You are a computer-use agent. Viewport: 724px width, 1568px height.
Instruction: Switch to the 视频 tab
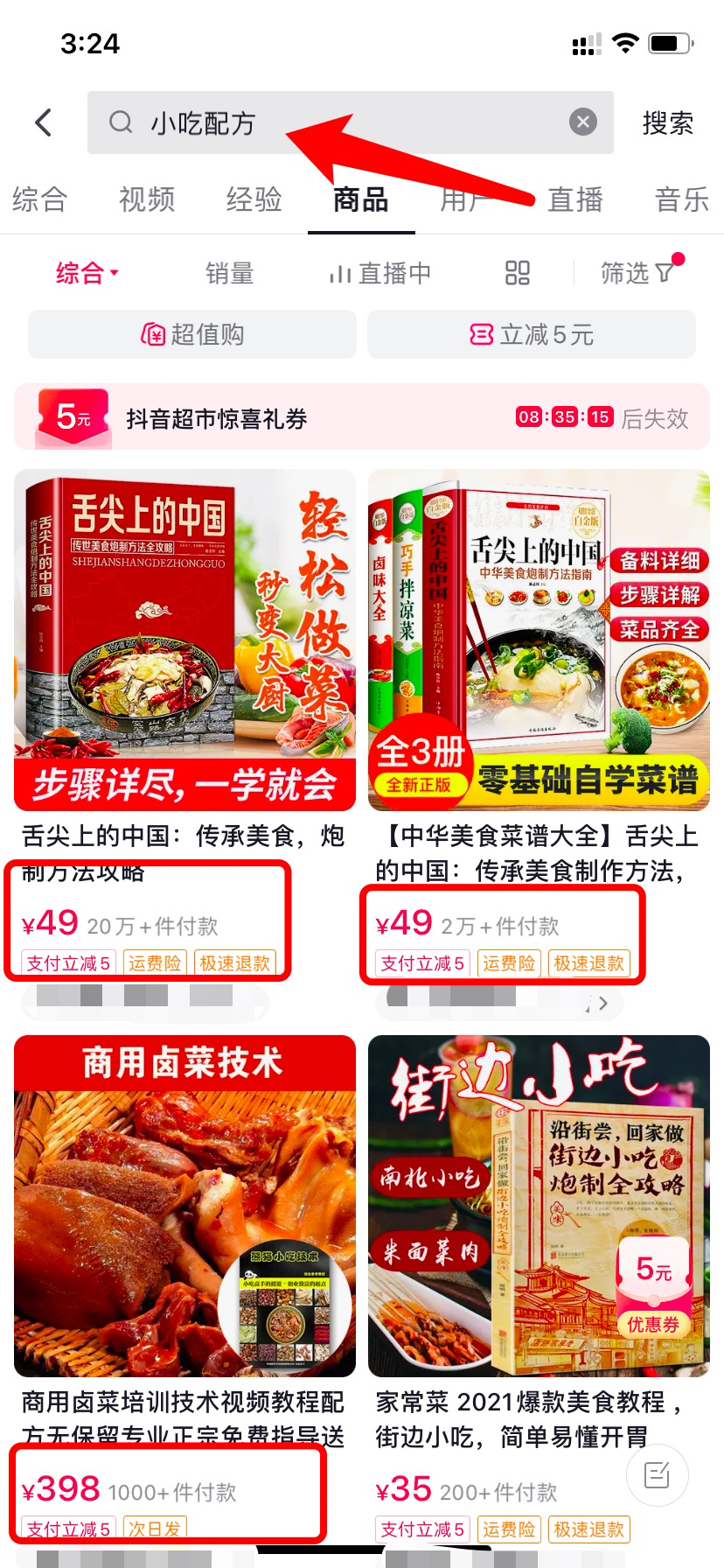point(147,199)
